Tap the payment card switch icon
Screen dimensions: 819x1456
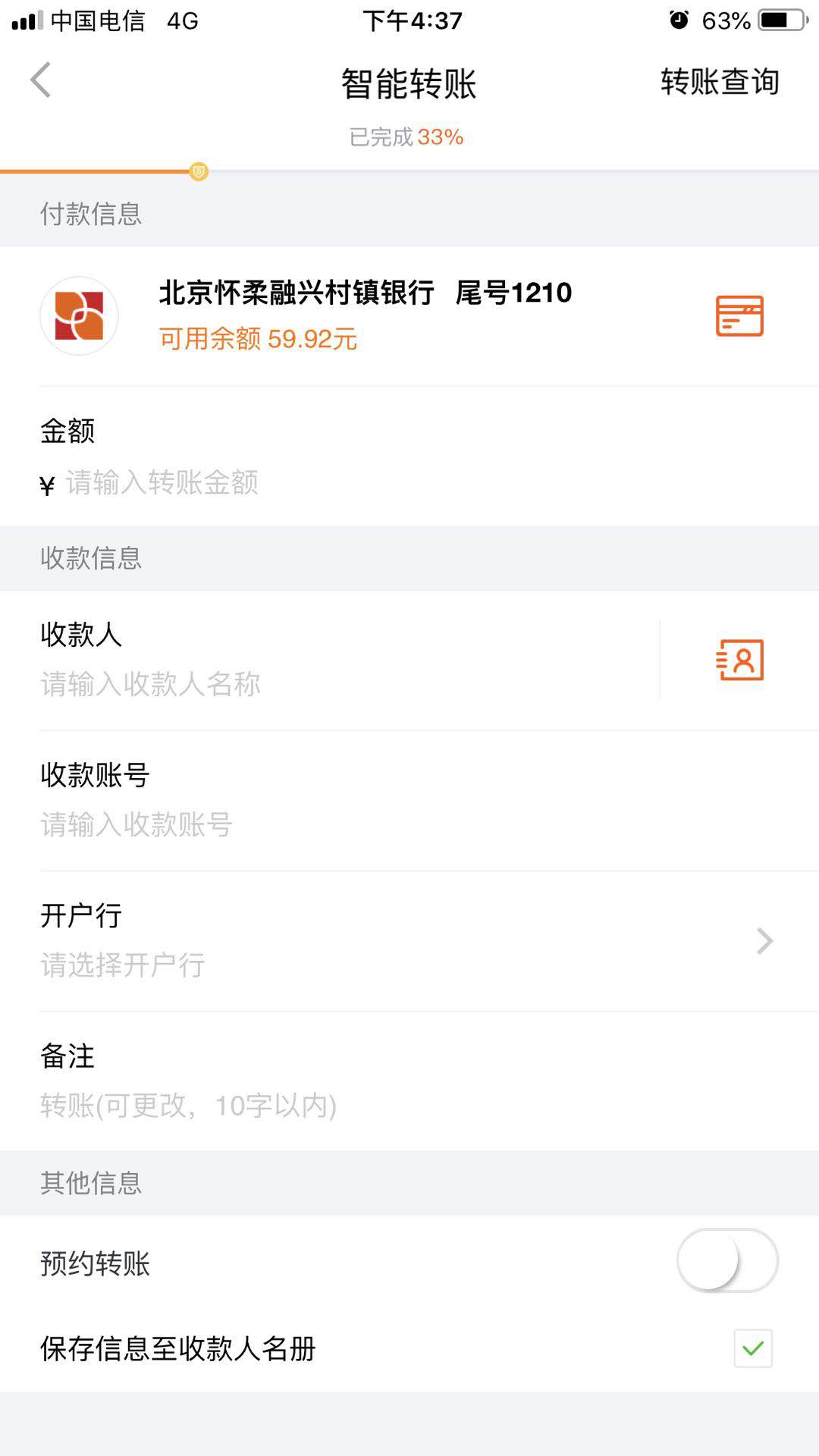pyautogui.click(x=739, y=315)
